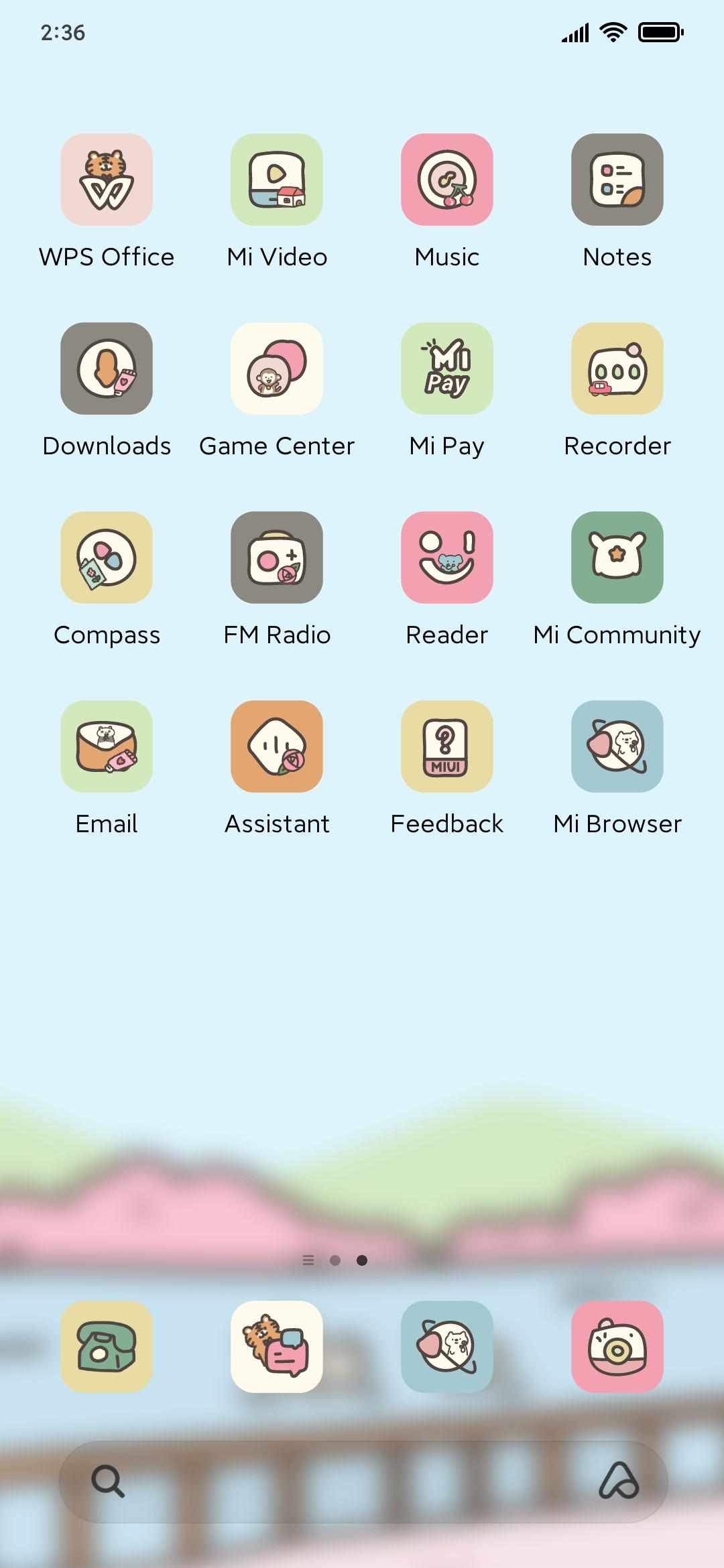Open Mi Community
This screenshot has width=724, height=1568.
coord(617,558)
